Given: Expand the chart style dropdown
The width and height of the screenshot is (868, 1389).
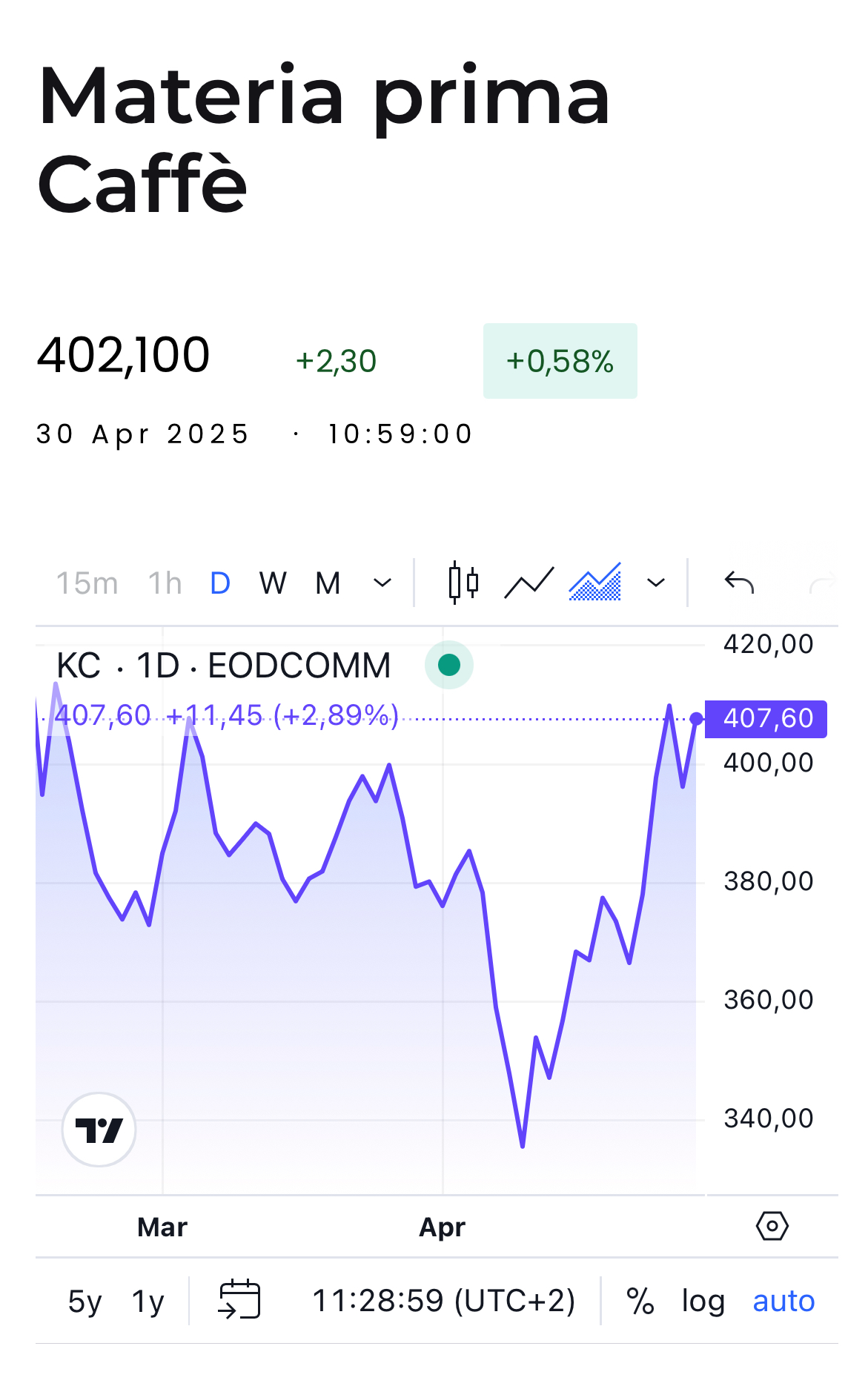Looking at the screenshot, I should (x=656, y=583).
